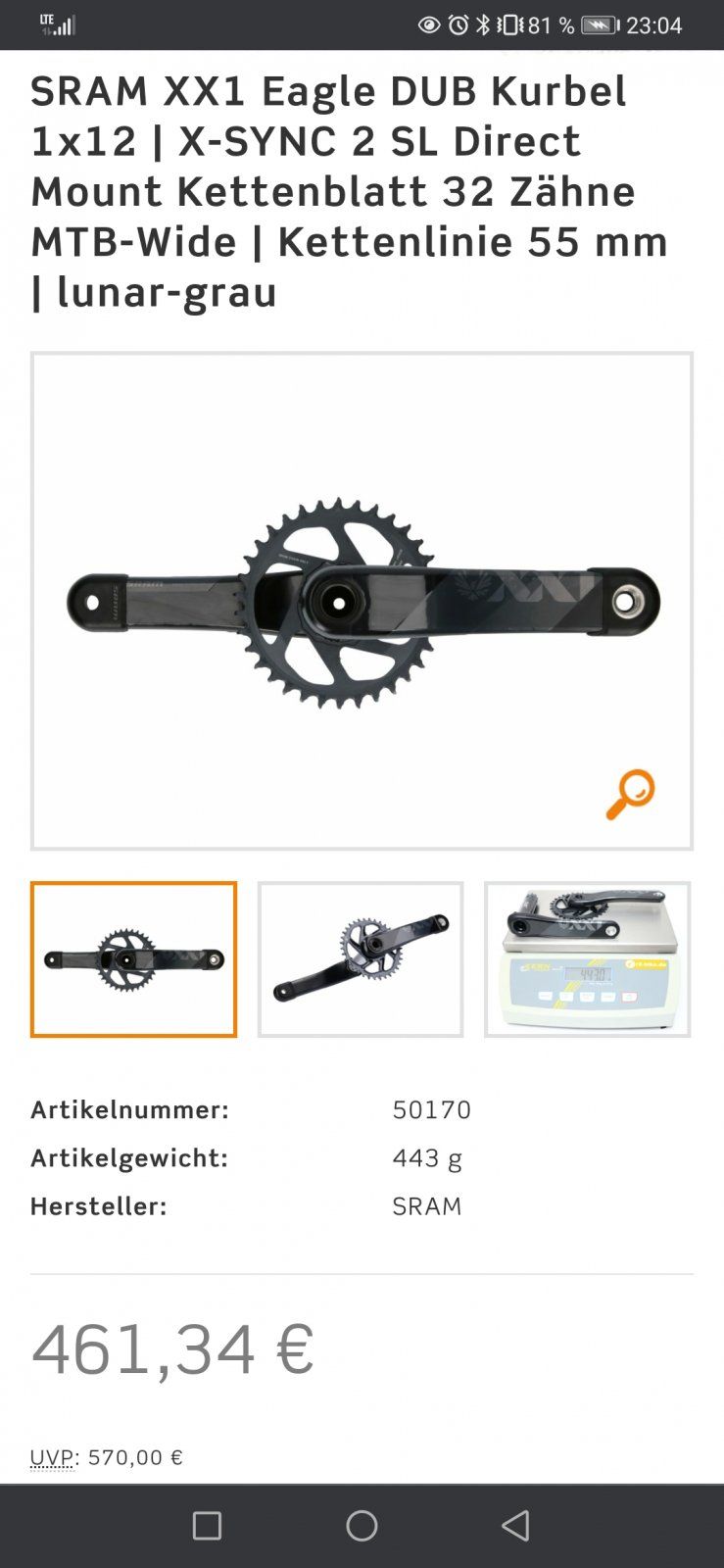Open the main crank product image
The image size is (724, 1568).
coord(362,601)
